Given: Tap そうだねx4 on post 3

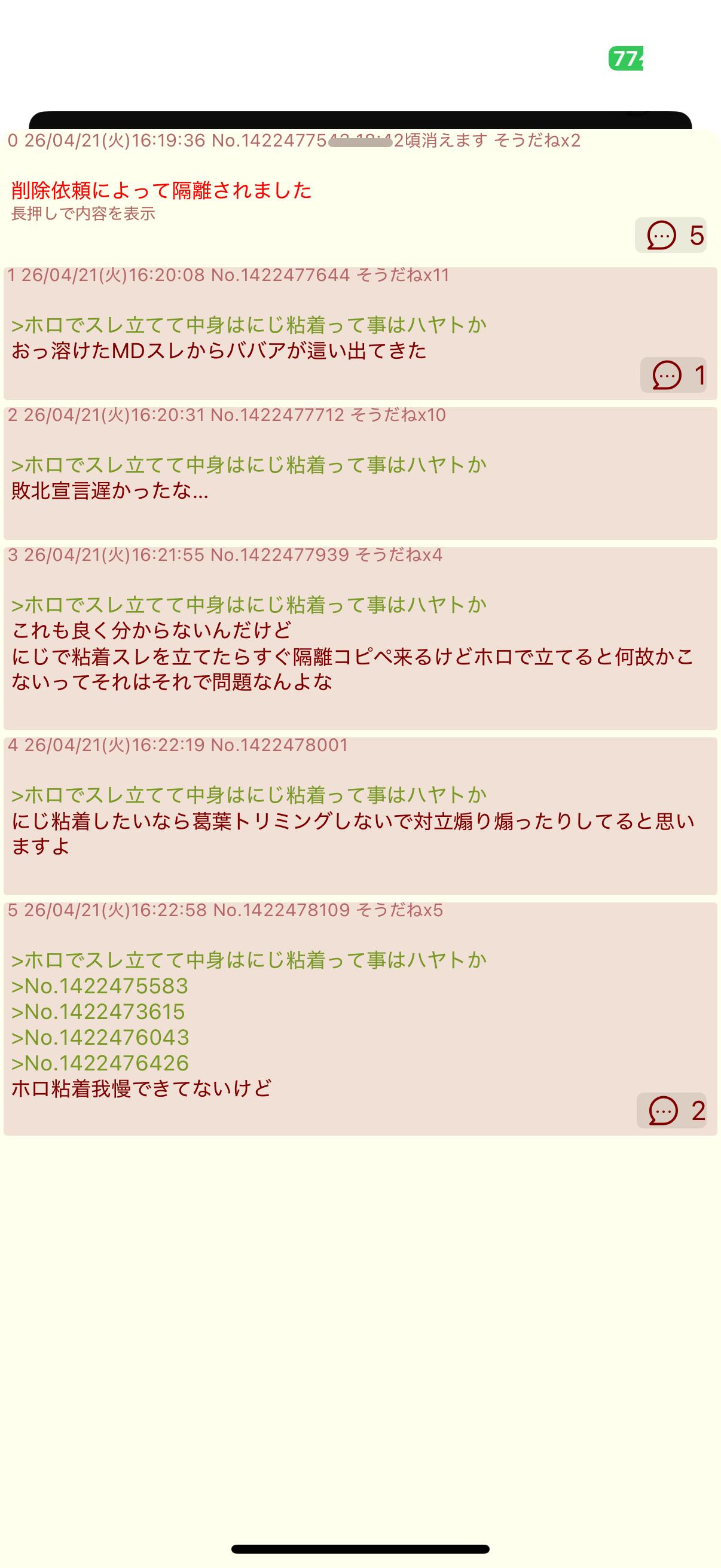Looking at the screenshot, I should [399, 555].
